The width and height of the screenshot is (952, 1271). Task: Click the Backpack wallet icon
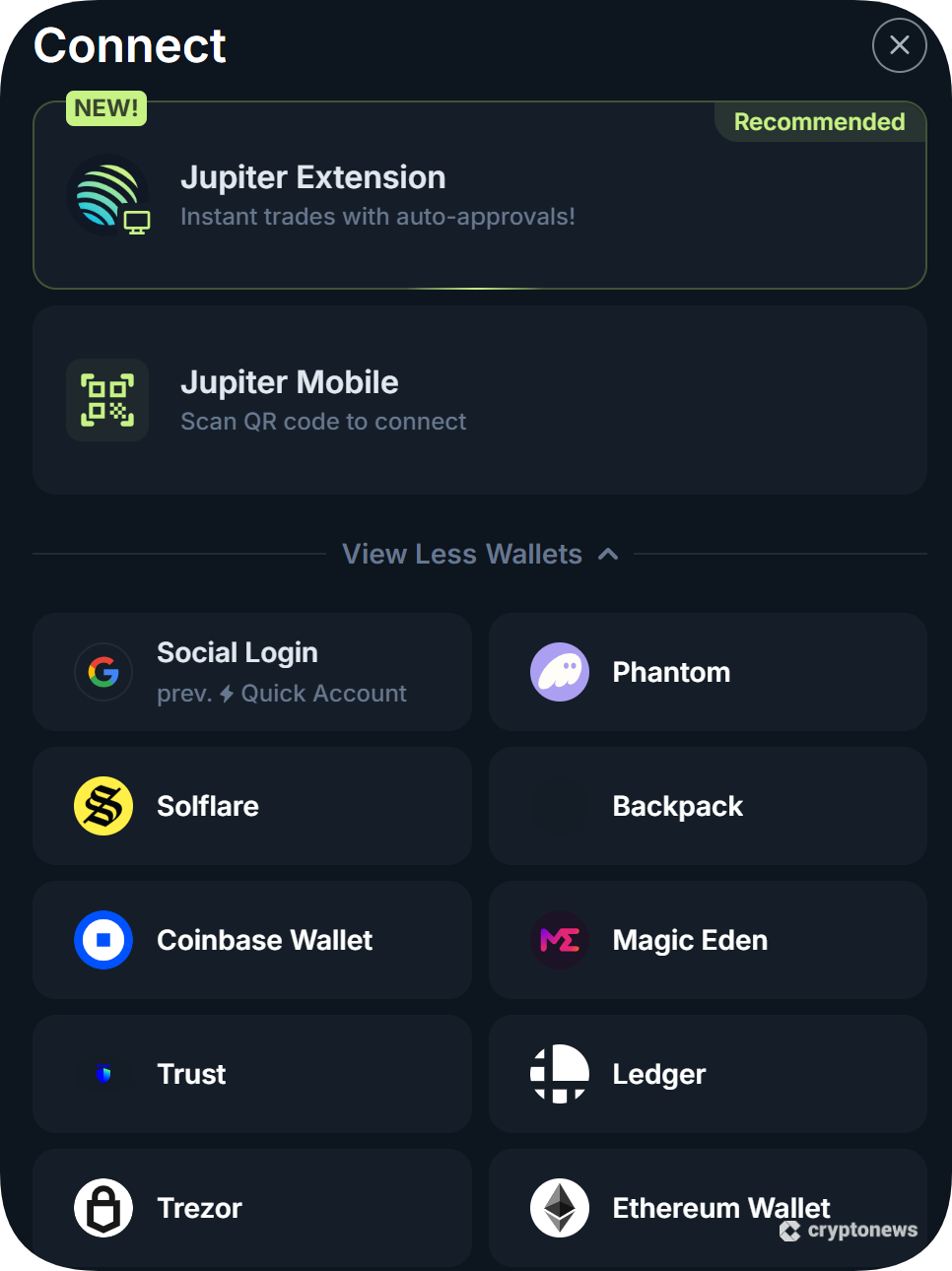560,806
